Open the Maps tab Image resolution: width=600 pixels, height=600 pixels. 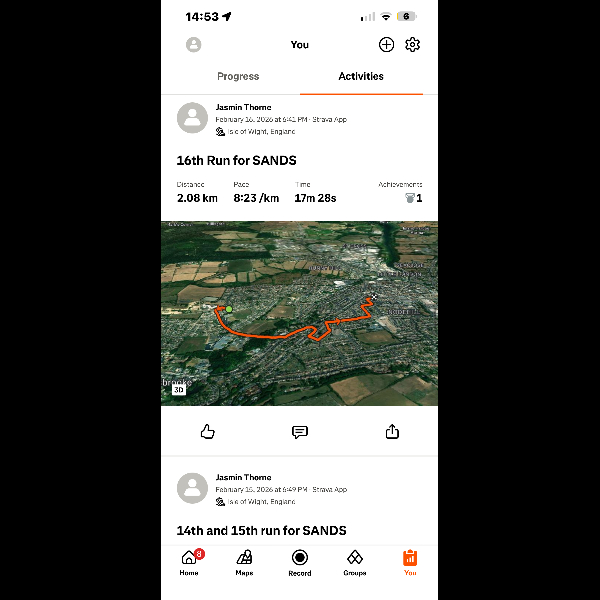click(x=244, y=562)
